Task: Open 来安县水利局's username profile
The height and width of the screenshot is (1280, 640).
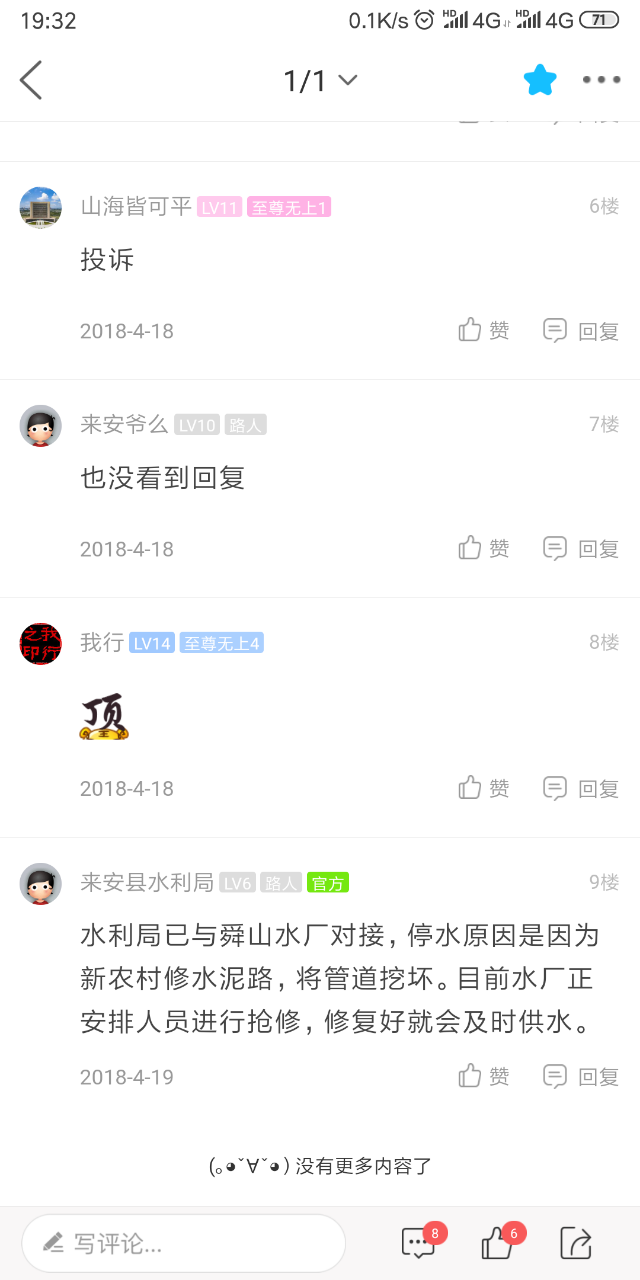Action: [147, 882]
